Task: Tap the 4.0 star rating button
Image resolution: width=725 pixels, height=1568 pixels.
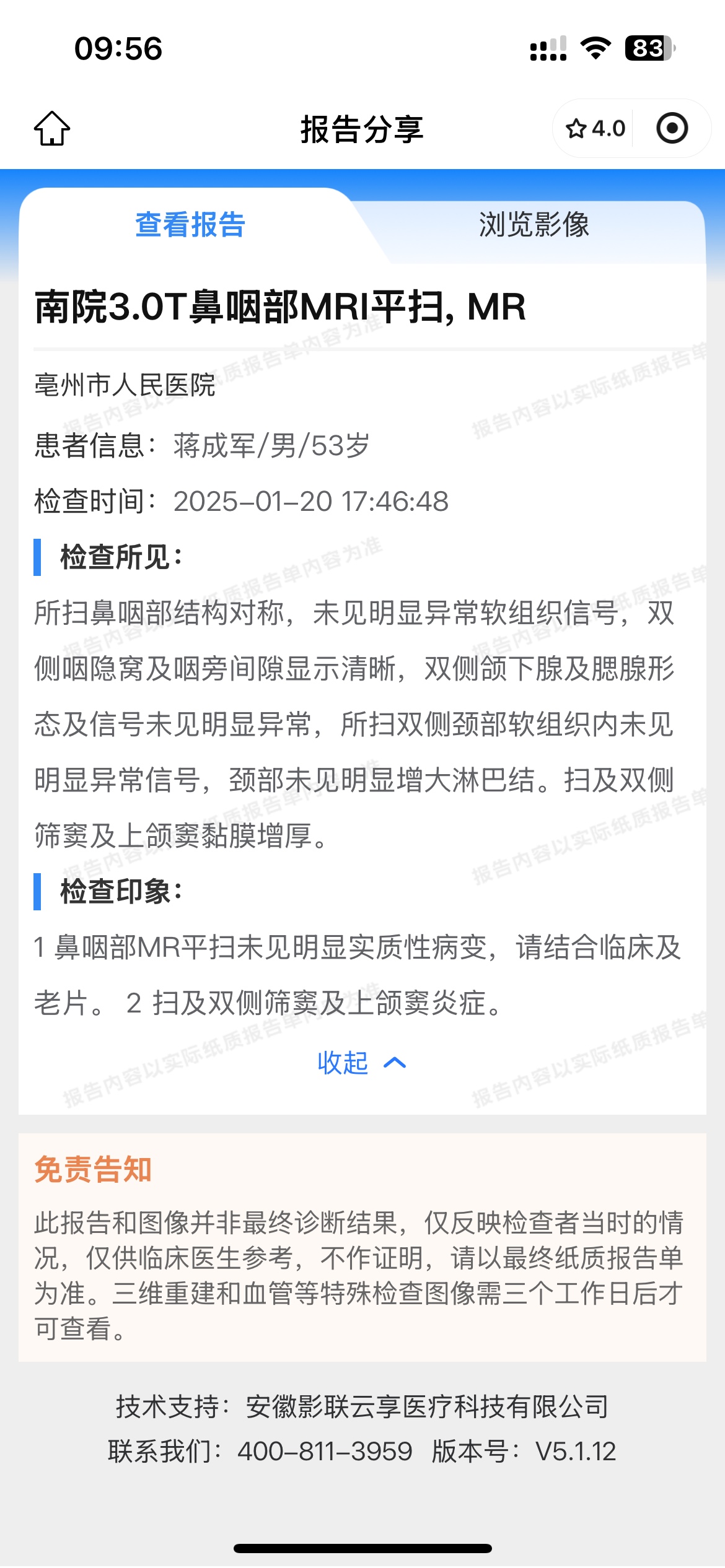Action: coord(595,129)
